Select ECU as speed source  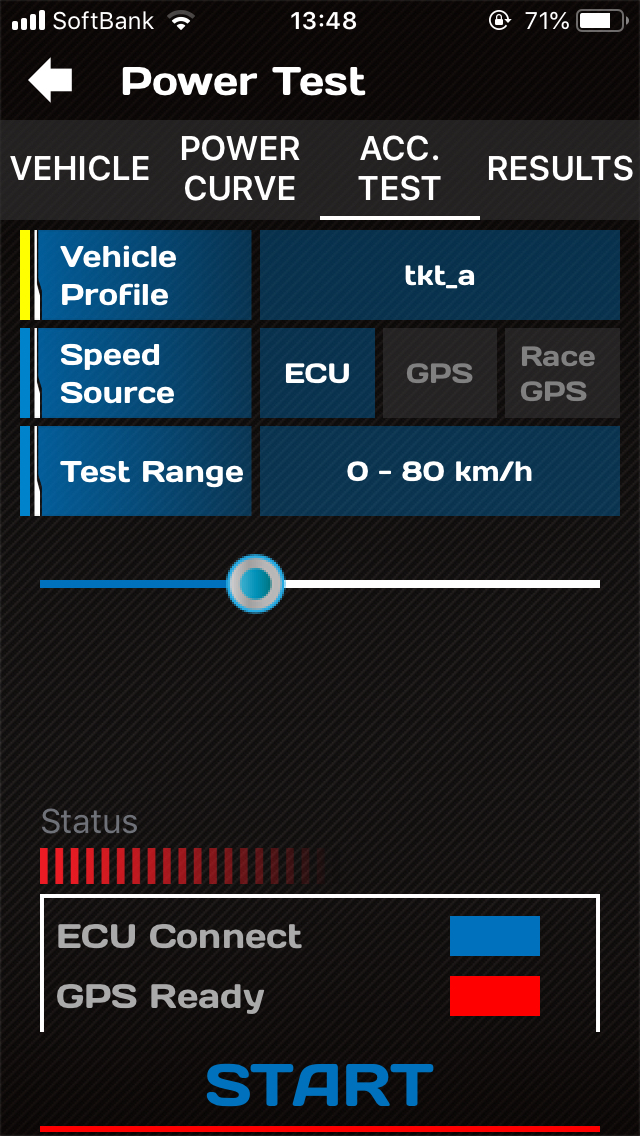coord(317,373)
